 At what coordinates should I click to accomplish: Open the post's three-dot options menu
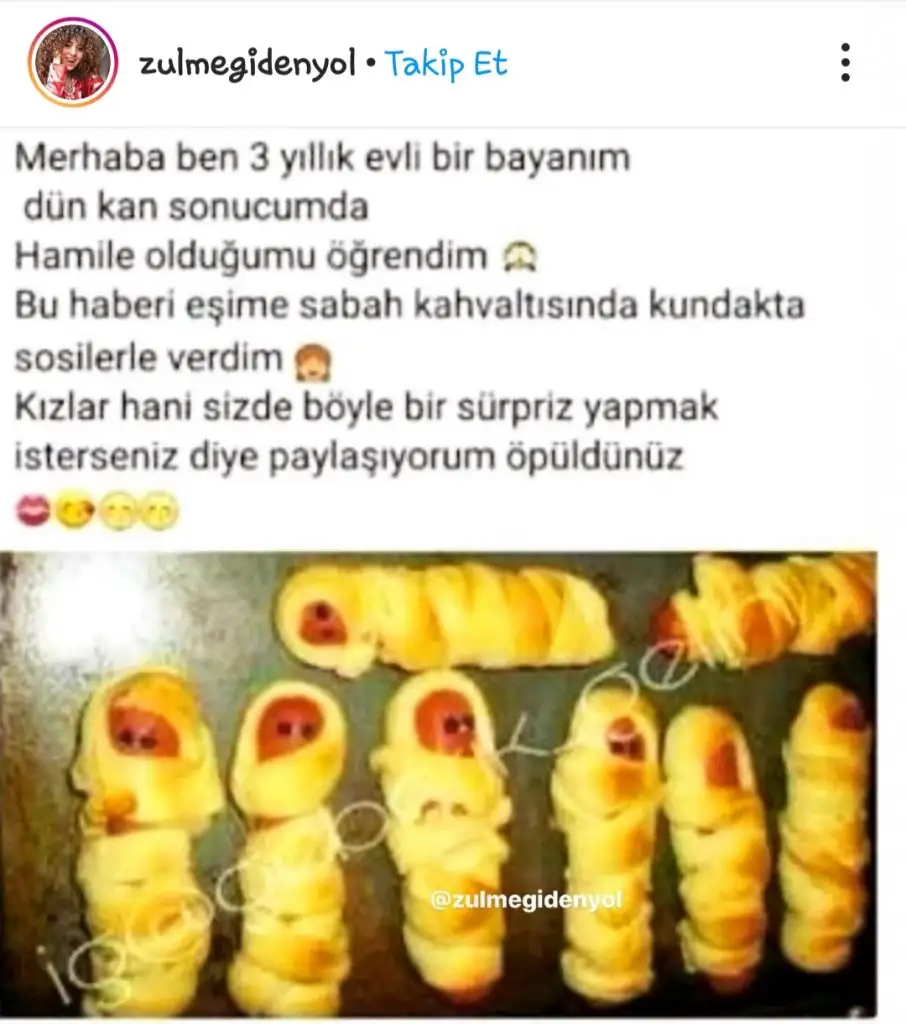pos(845,63)
